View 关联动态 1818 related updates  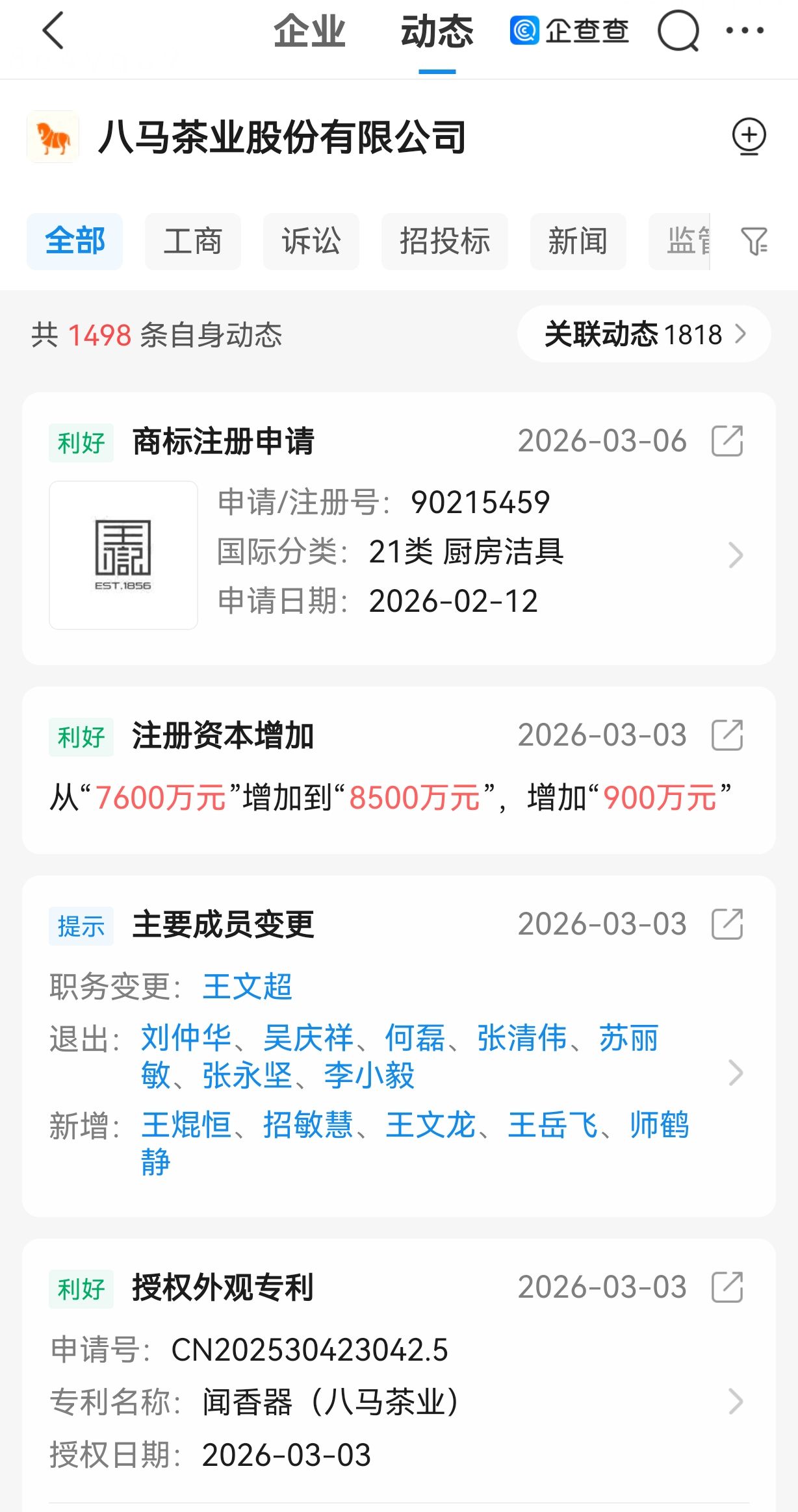644,334
